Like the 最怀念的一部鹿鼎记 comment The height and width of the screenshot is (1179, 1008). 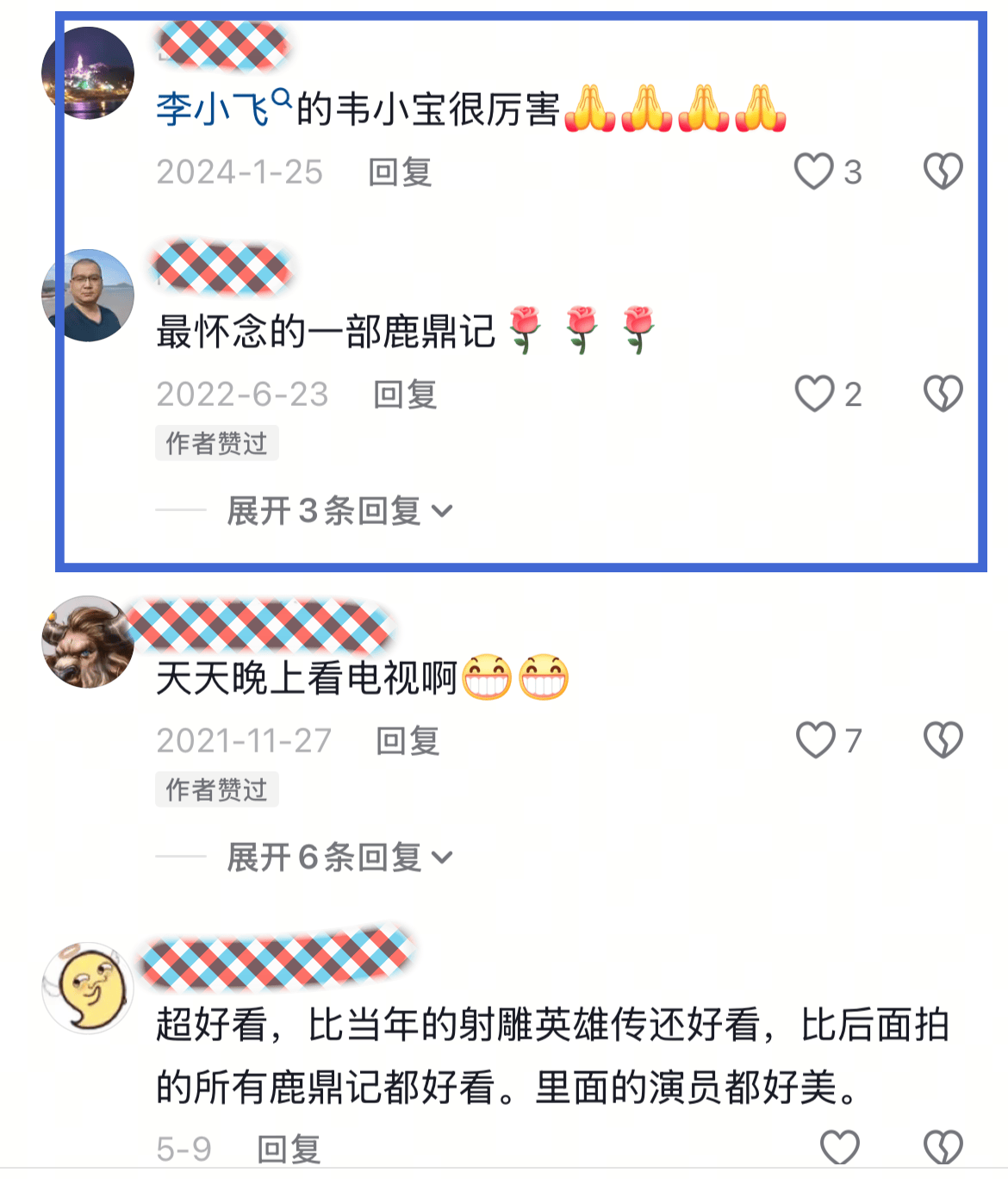click(814, 394)
